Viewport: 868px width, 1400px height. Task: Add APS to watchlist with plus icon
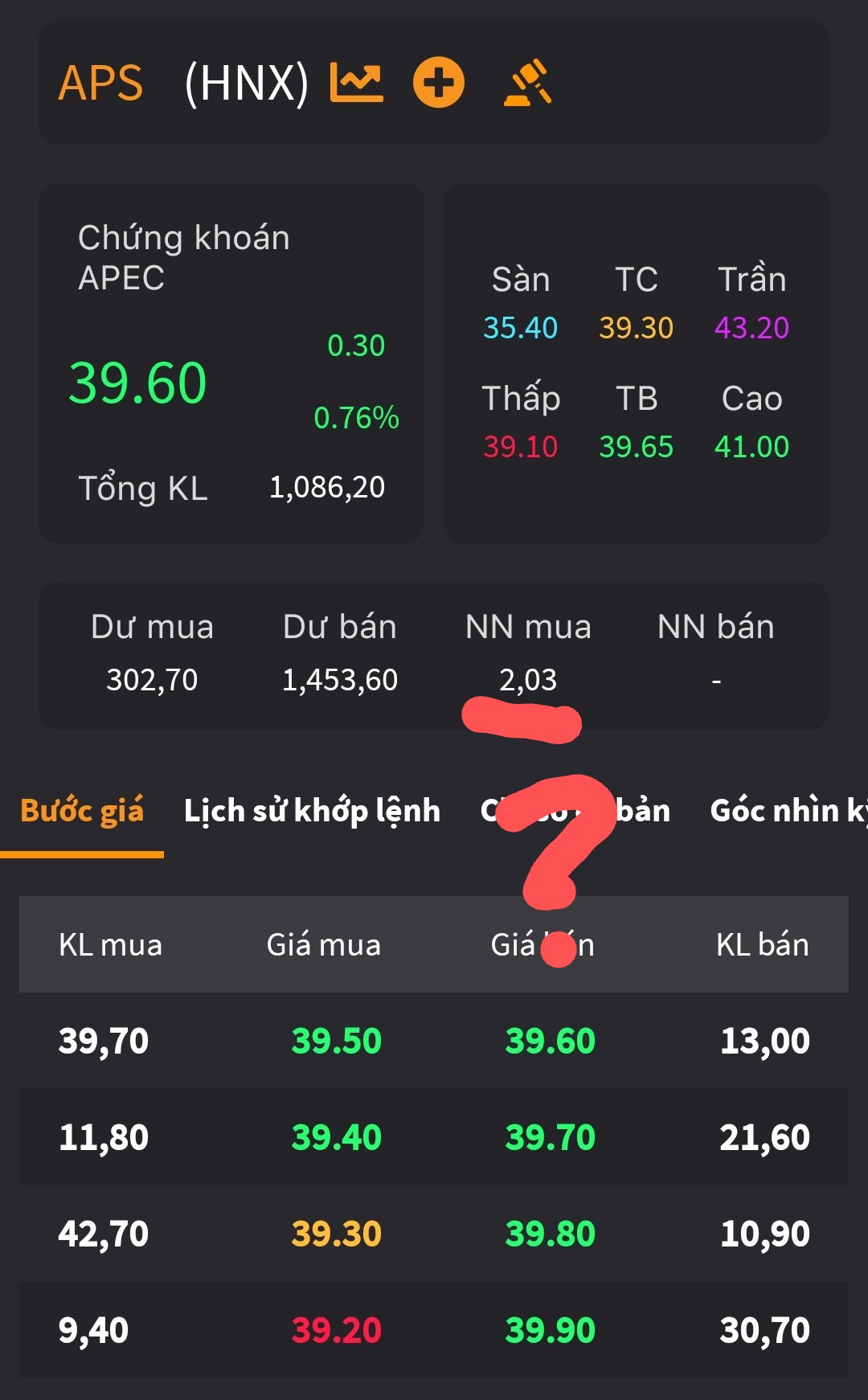(438, 83)
